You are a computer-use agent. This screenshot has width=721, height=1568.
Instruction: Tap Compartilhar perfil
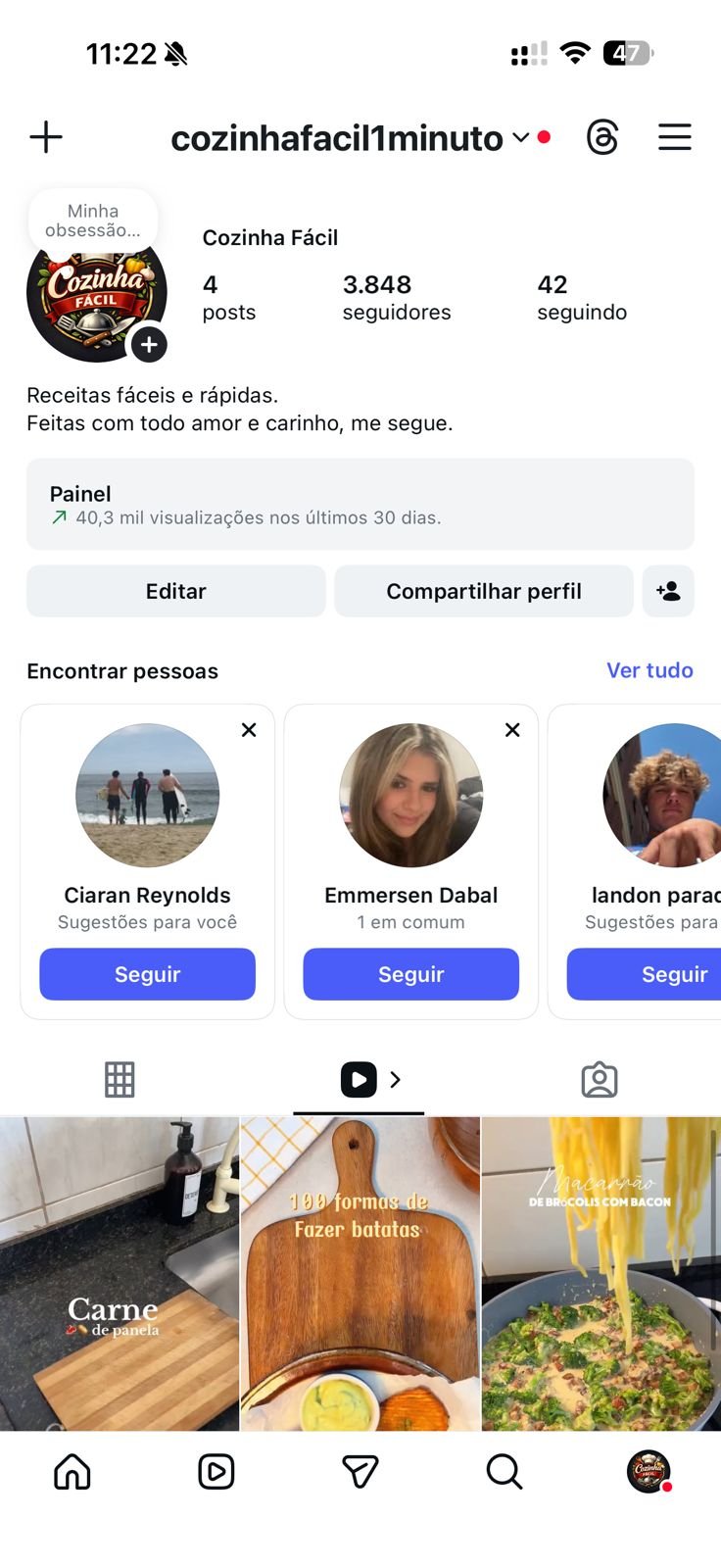click(x=484, y=591)
